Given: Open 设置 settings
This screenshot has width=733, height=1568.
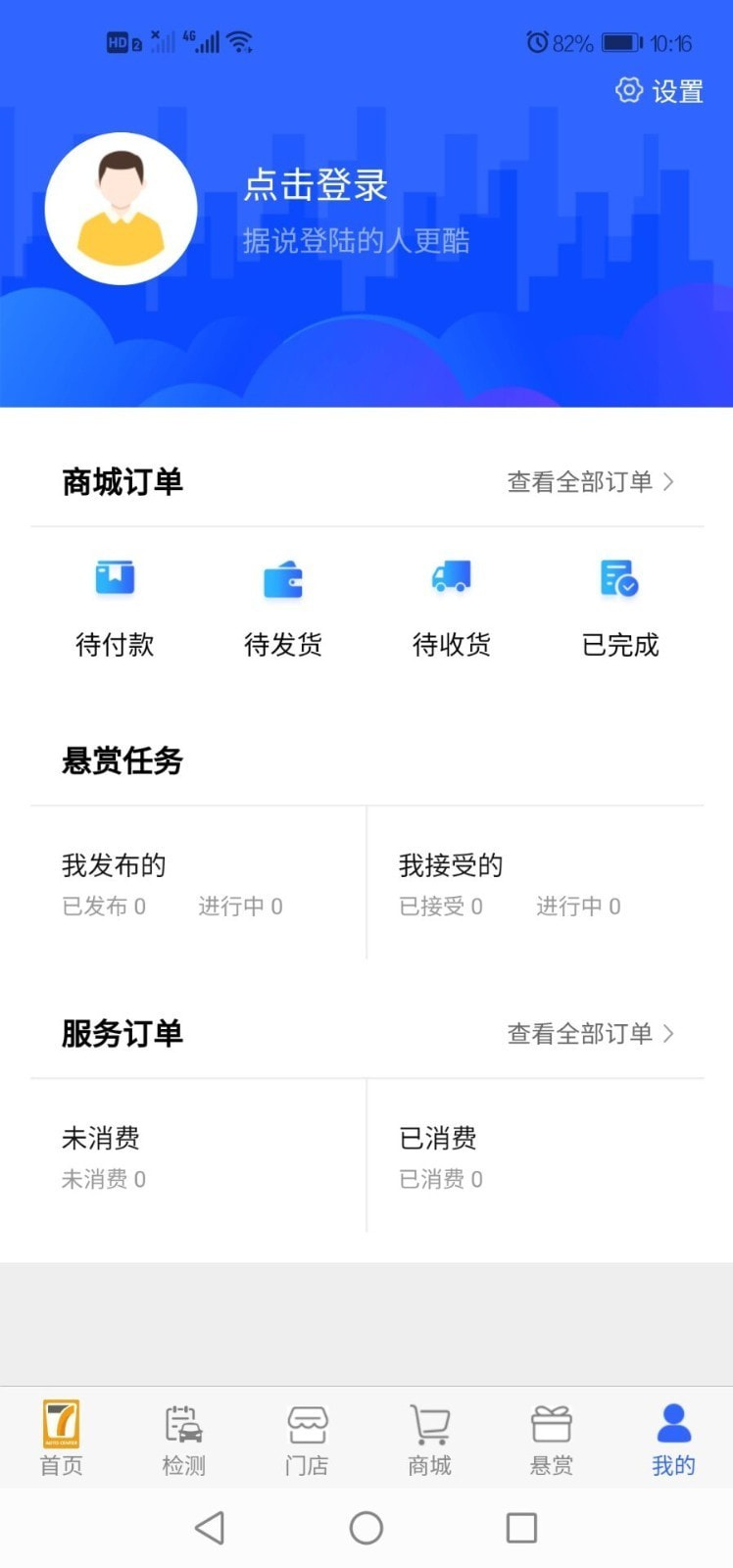Looking at the screenshot, I should point(660,91).
